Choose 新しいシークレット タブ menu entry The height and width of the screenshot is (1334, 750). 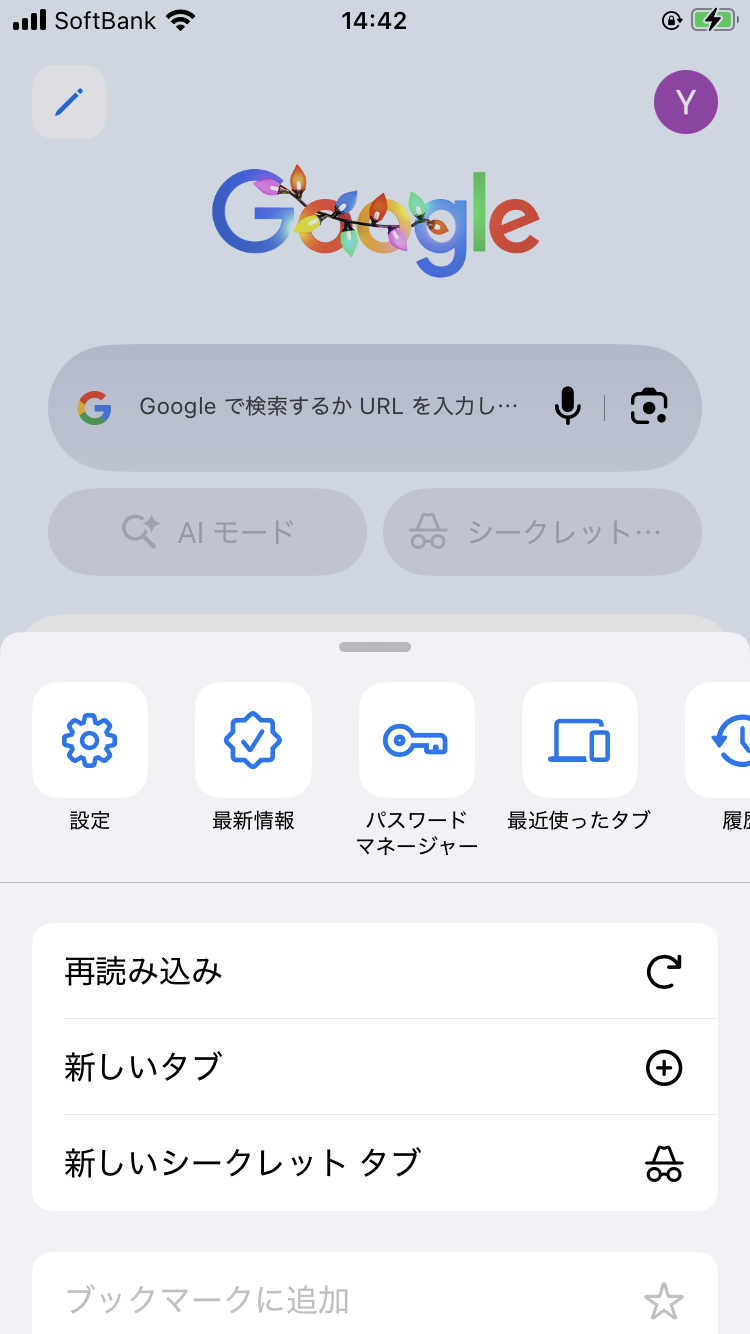point(375,1164)
